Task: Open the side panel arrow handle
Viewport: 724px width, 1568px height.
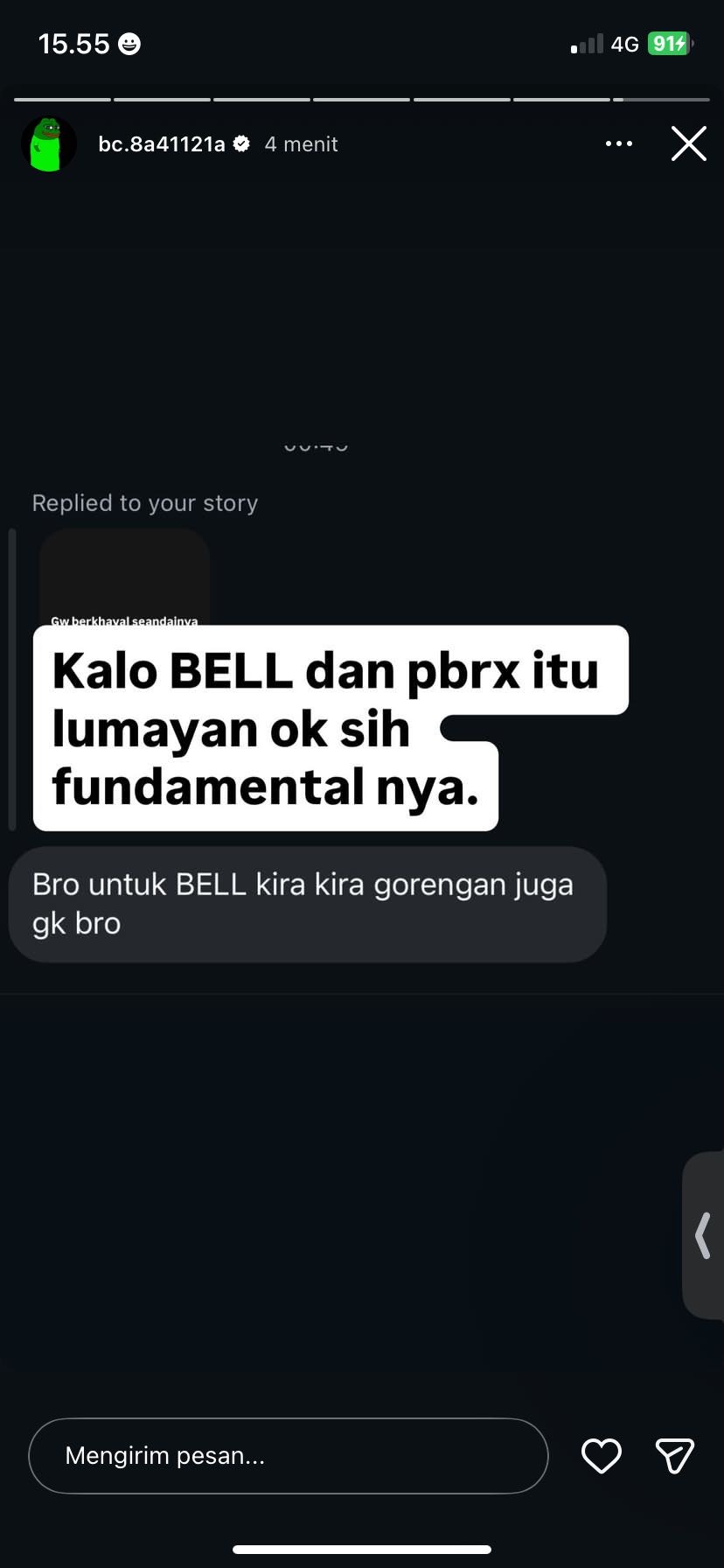Action: (x=703, y=1235)
